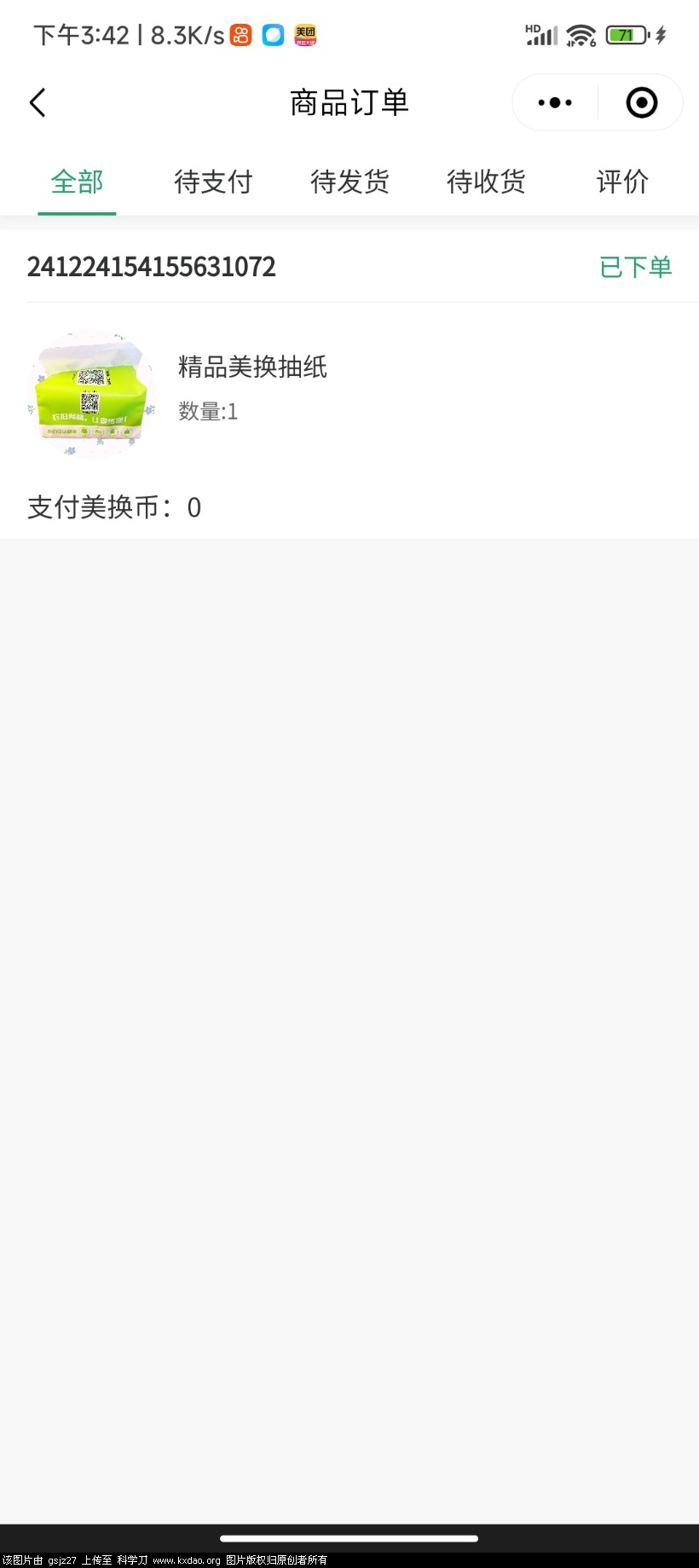Switch to the 待支付 tab
699x1568 pixels.
pos(213,182)
